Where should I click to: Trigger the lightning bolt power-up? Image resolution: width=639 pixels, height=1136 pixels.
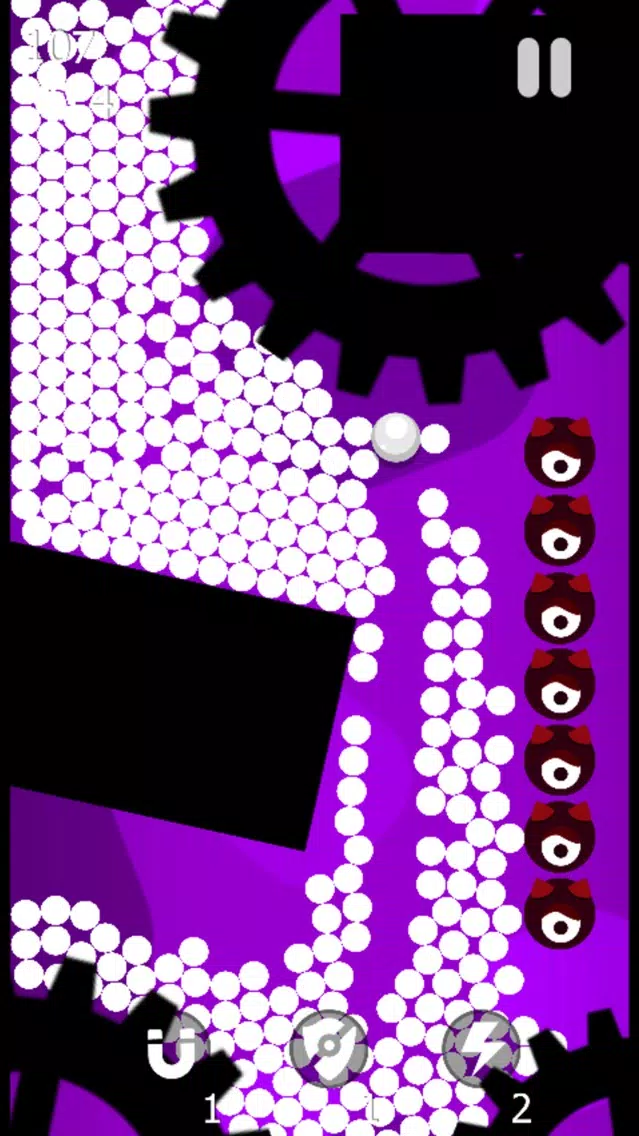(480, 1048)
